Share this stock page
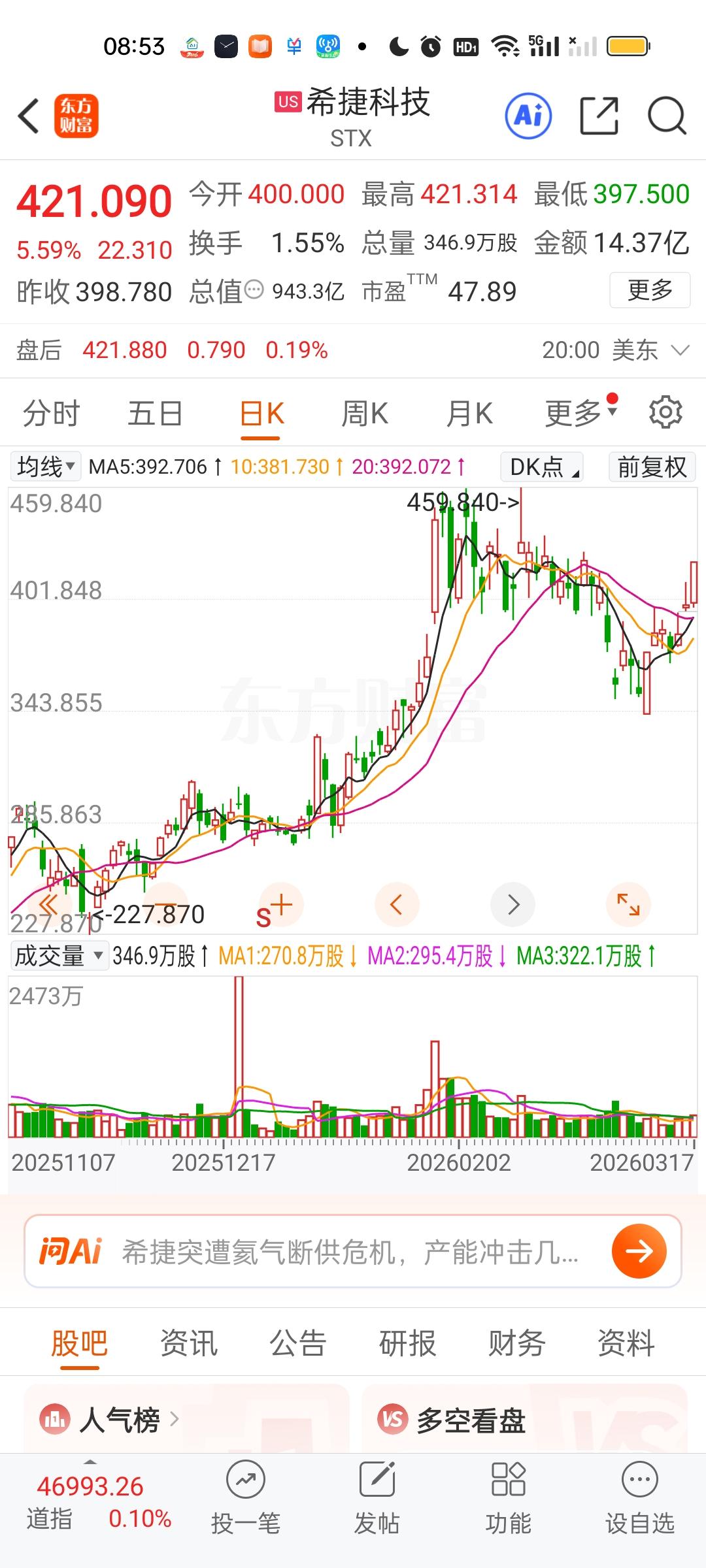Image resolution: width=706 pixels, height=1568 pixels. [599, 116]
